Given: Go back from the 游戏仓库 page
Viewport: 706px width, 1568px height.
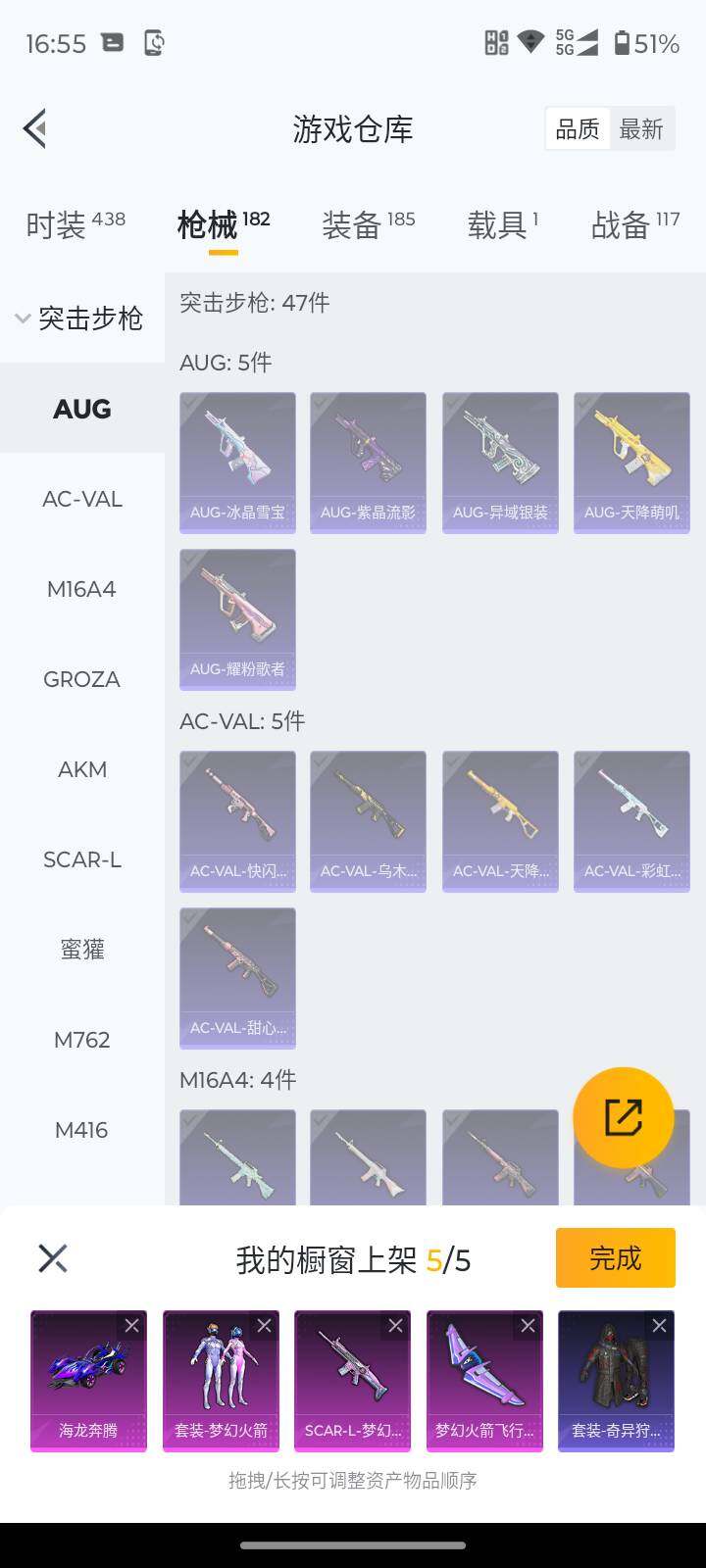Looking at the screenshot, I should (35, 128).
